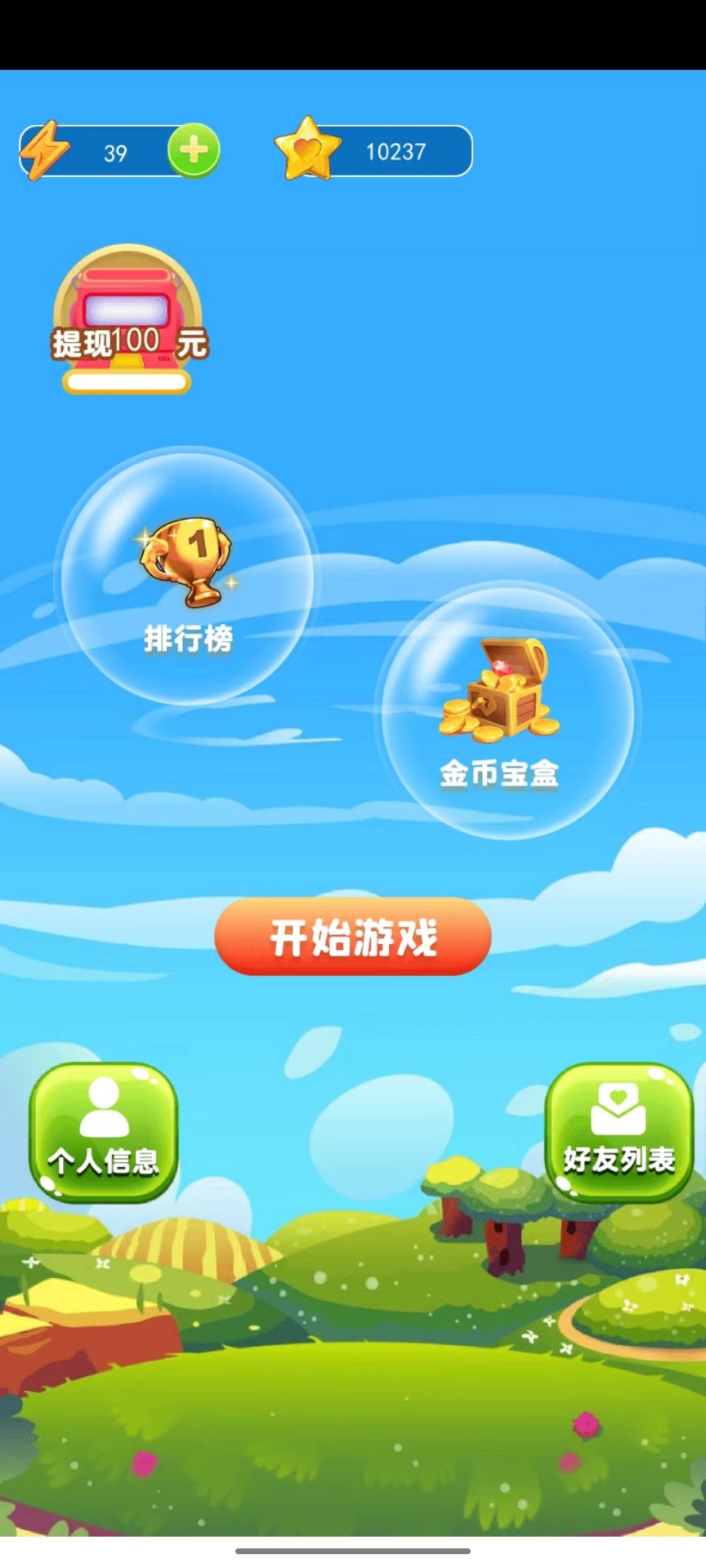View the 好友列表 friends list
706x1568 pixels.
click(619, 1132)
